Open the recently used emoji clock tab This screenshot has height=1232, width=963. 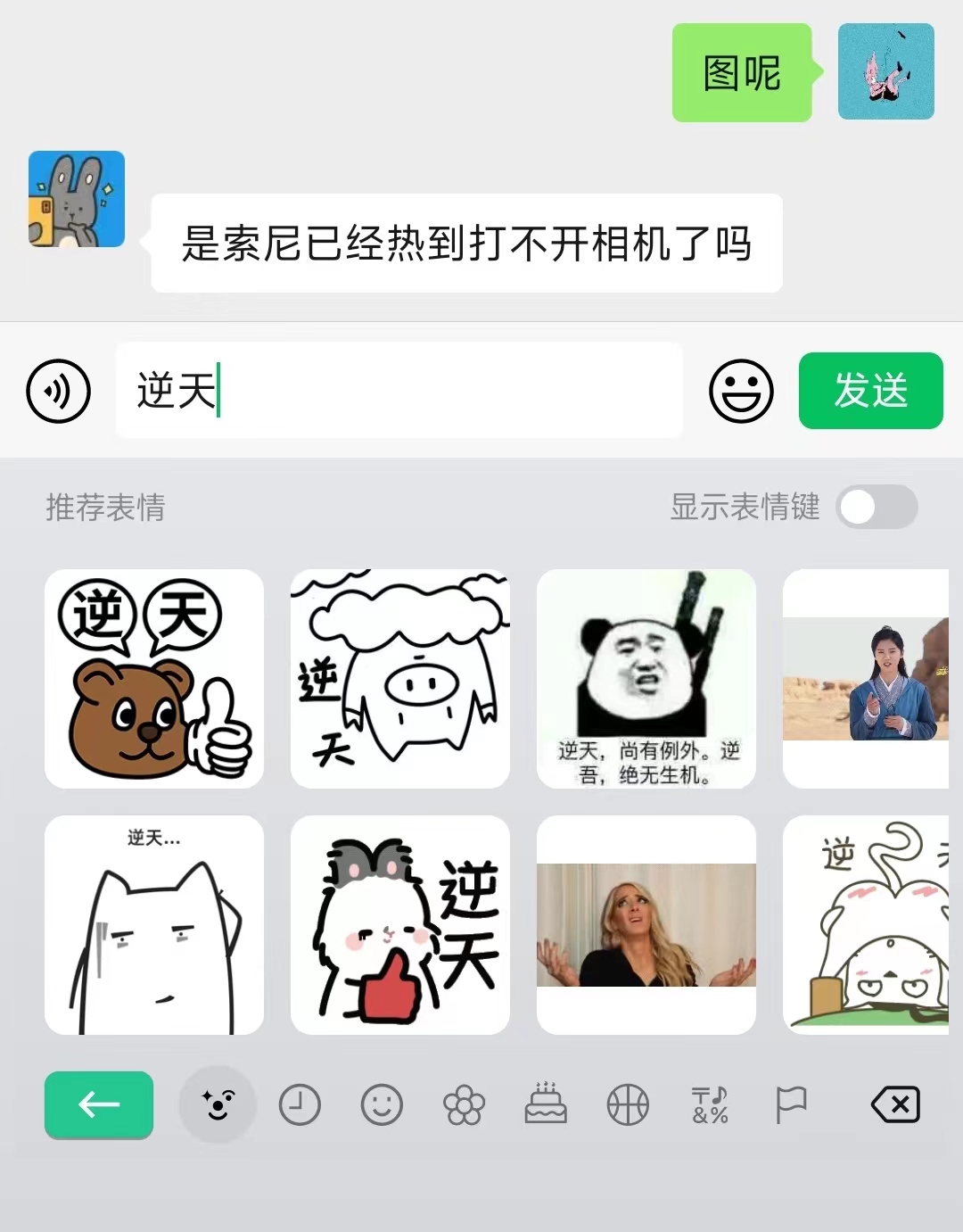pyautogui.click(x=300, y=1104)
